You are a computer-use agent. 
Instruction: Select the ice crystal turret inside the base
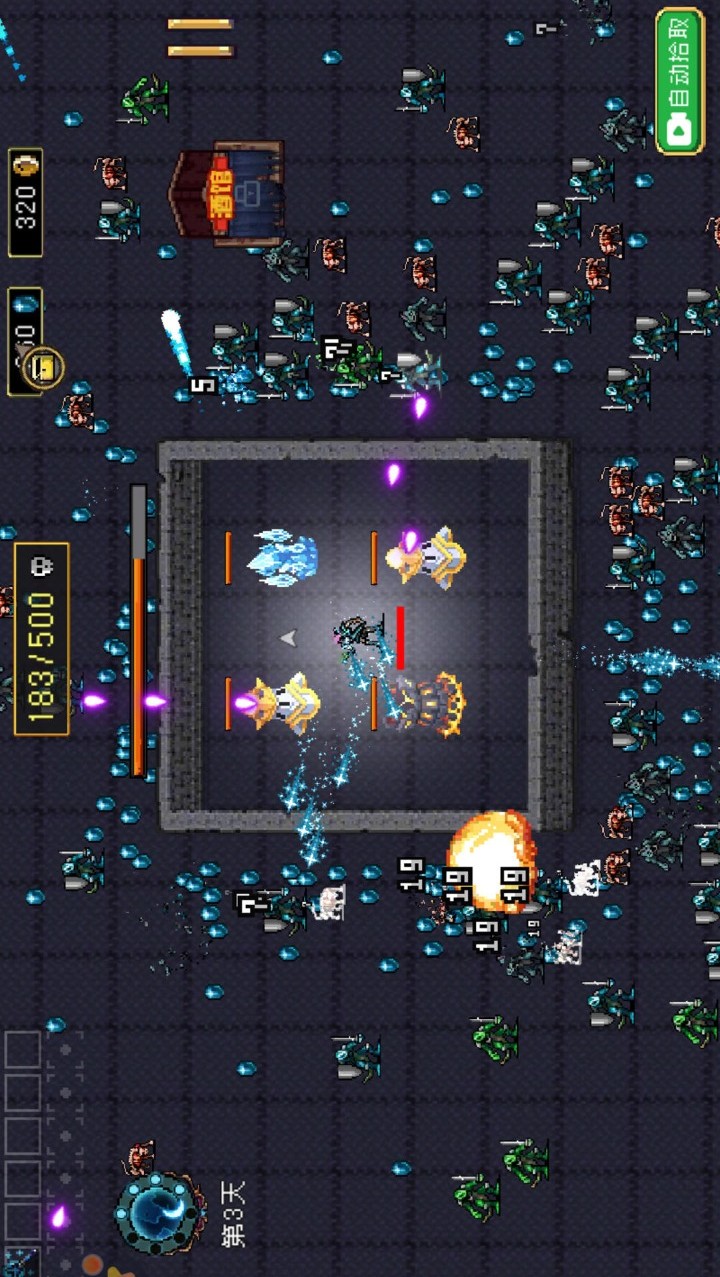point(284,558)
